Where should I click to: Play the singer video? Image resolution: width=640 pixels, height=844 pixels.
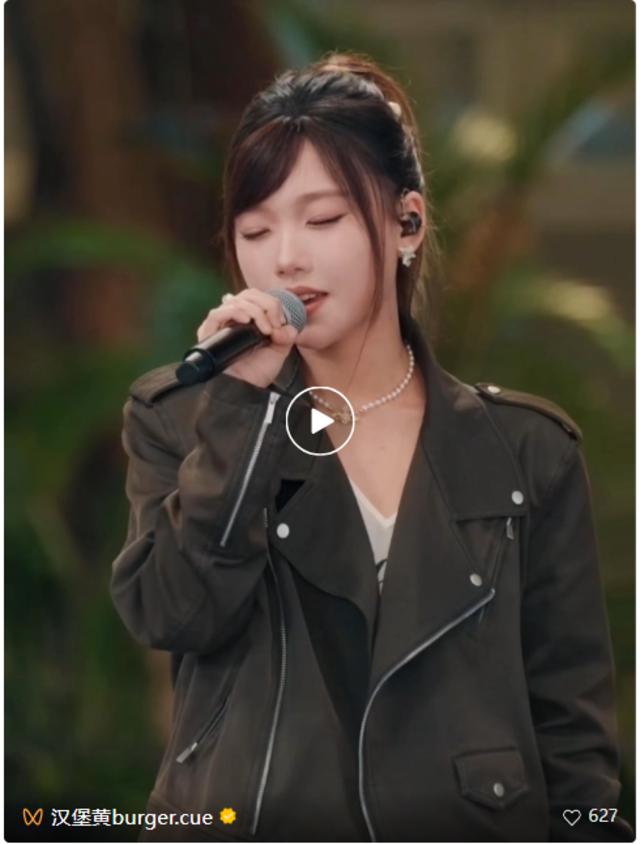point(320,421)
